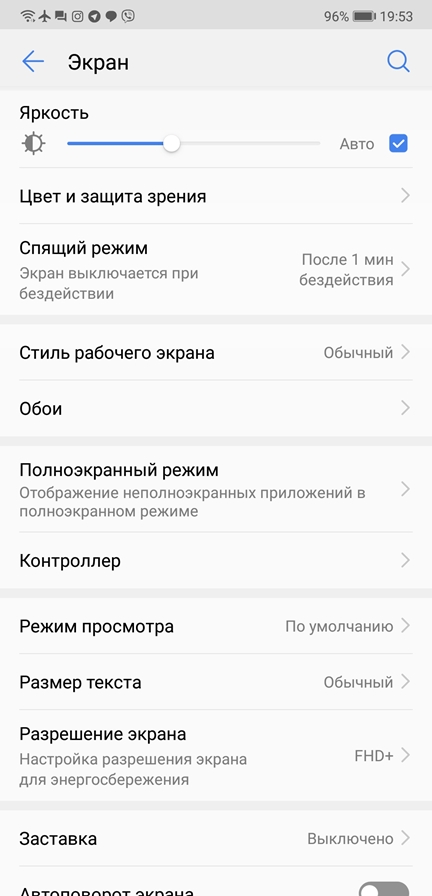Open the search magnifier icon

click(398, 61)
